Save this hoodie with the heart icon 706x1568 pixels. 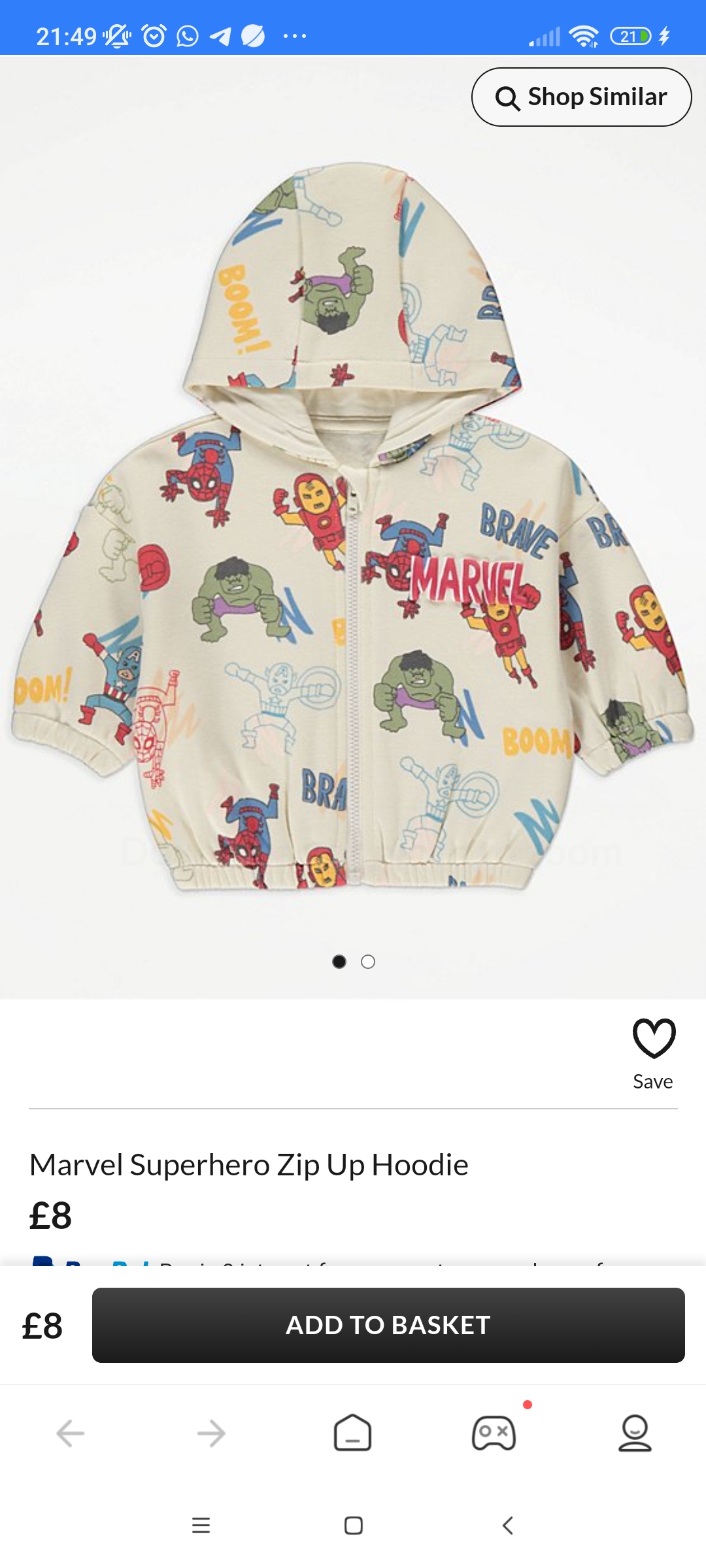[653, 1038]
